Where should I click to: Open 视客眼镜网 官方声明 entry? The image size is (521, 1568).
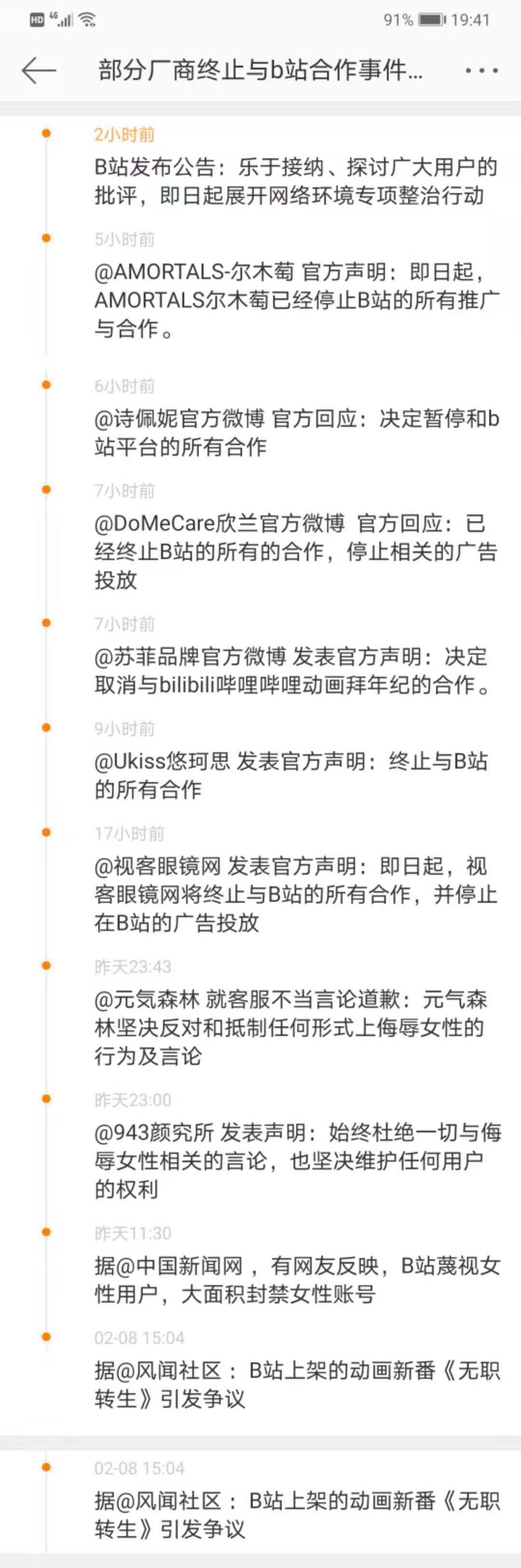click(x=295, y=894)
